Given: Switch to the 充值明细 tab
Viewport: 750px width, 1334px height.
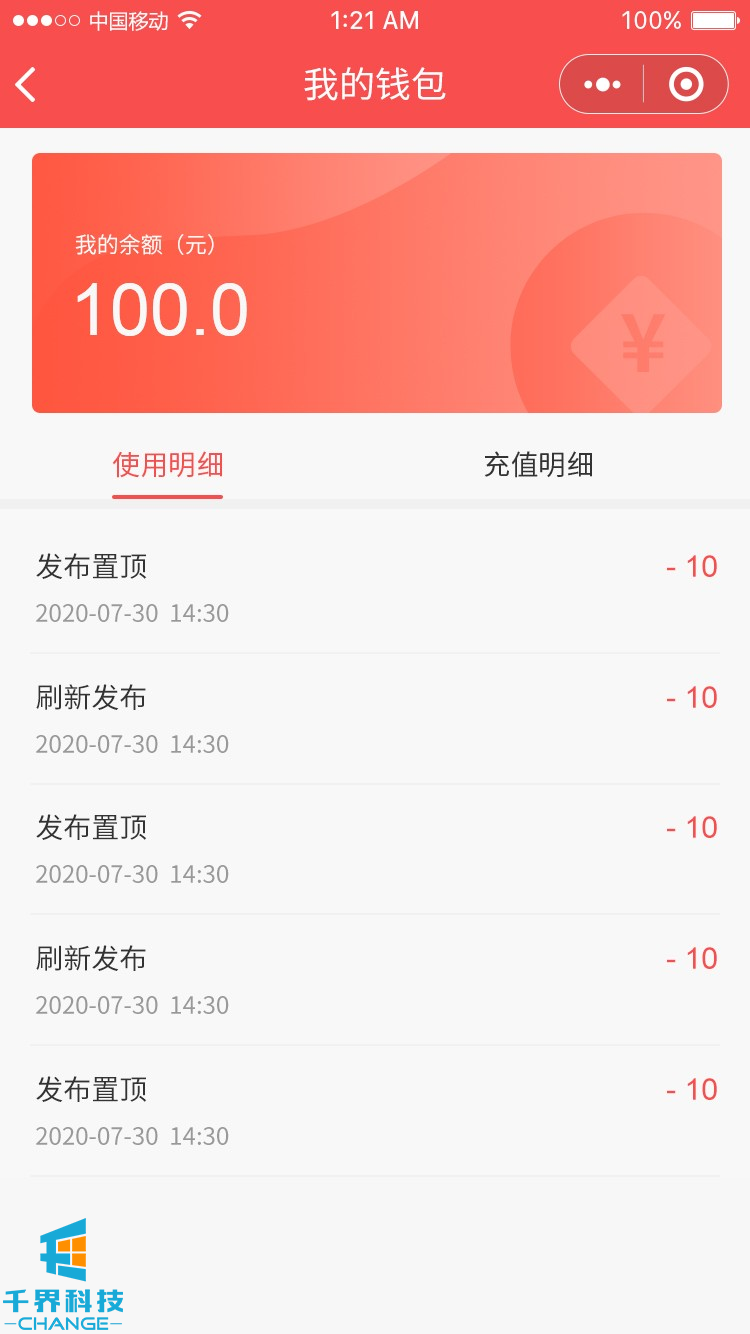Looking at the screenshot, I should 538,465.
